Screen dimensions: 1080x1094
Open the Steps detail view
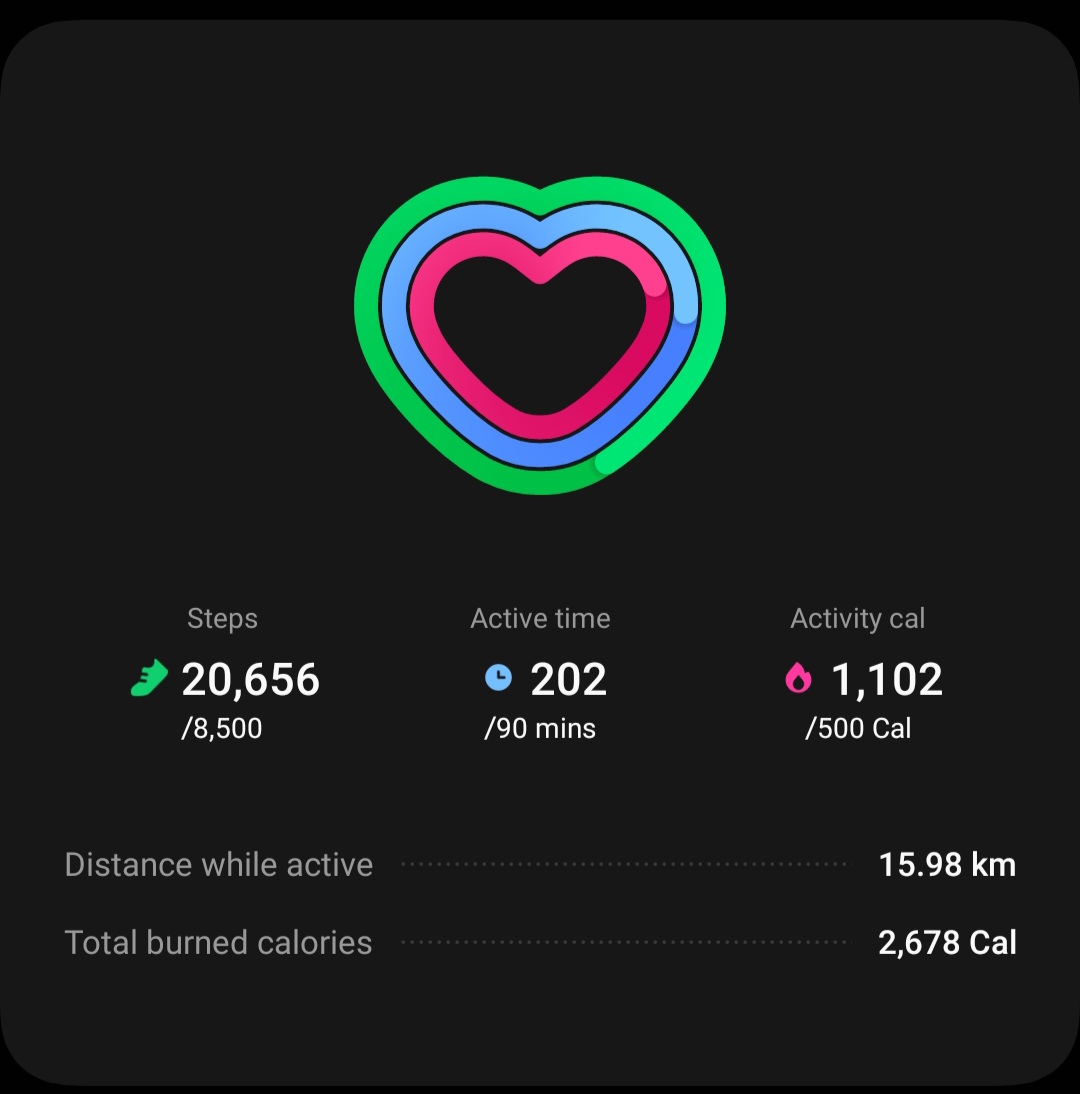222,618
